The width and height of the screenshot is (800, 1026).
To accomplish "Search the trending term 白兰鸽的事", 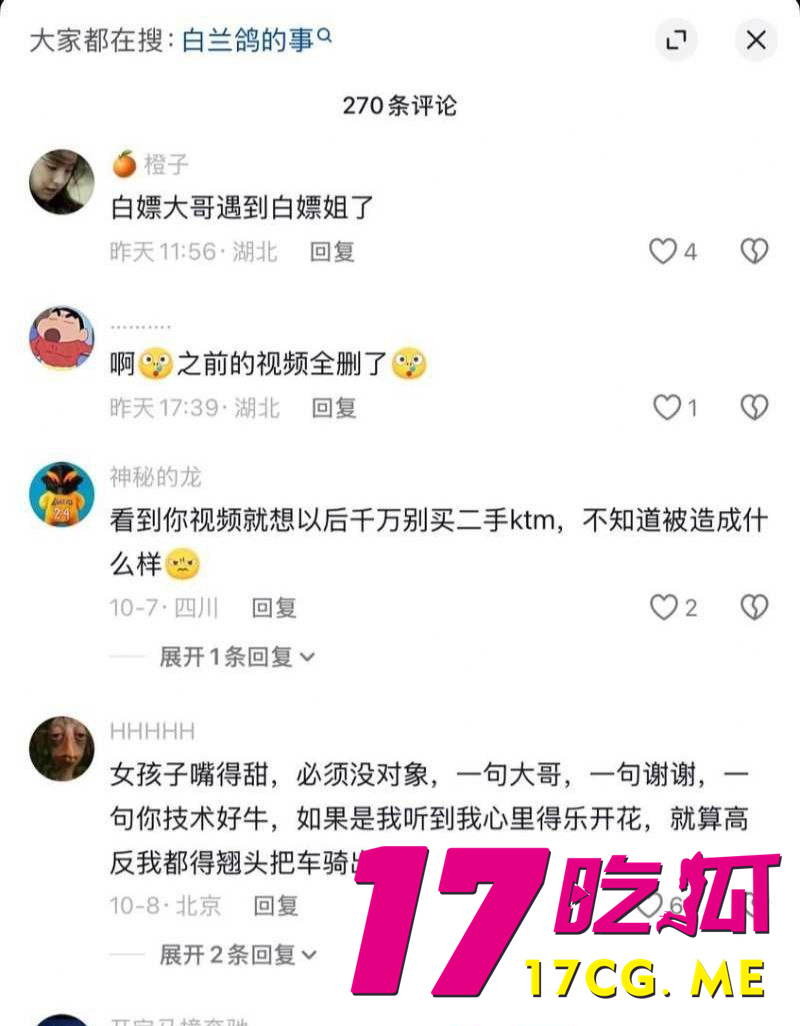I will coord(255,40).
